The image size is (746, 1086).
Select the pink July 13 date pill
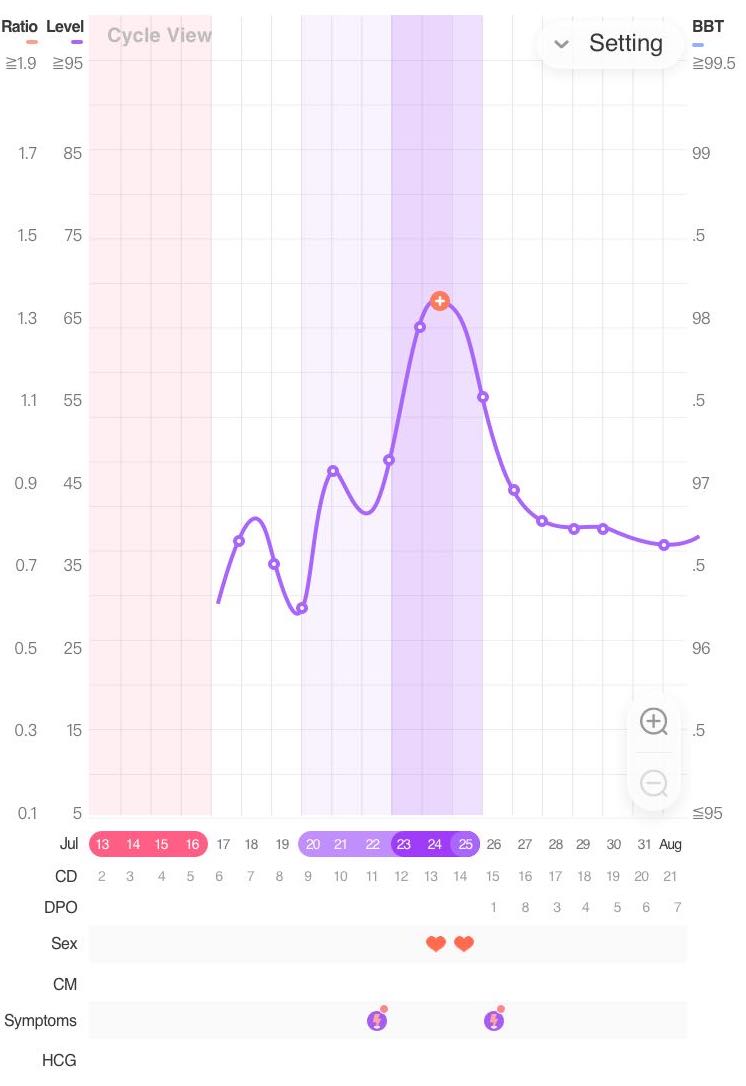101,844
